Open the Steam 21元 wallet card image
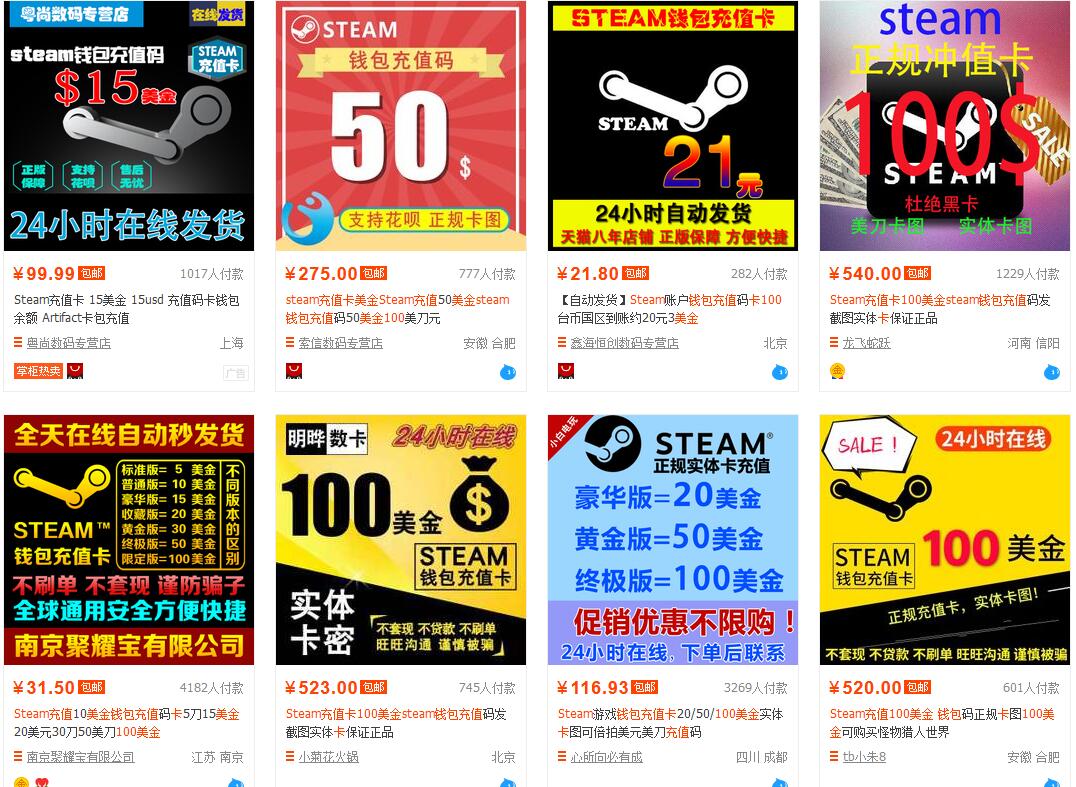 [672, 125]
